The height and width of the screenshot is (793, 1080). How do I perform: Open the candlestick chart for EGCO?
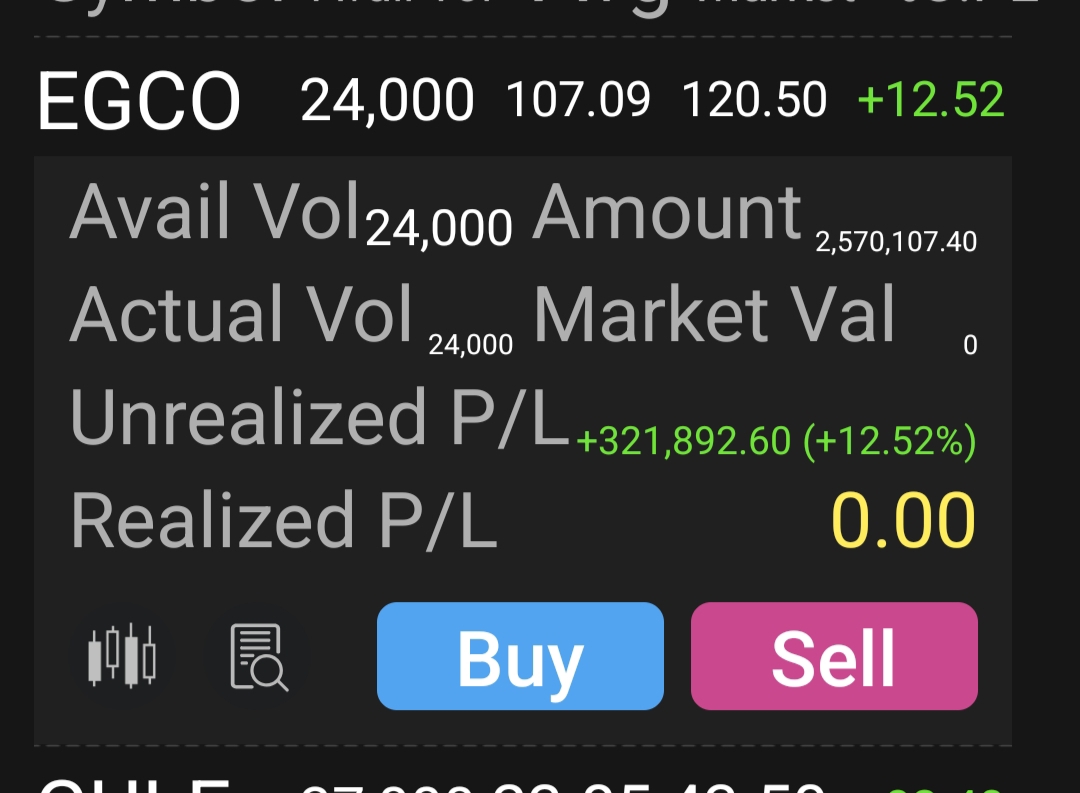click(122, 656)
